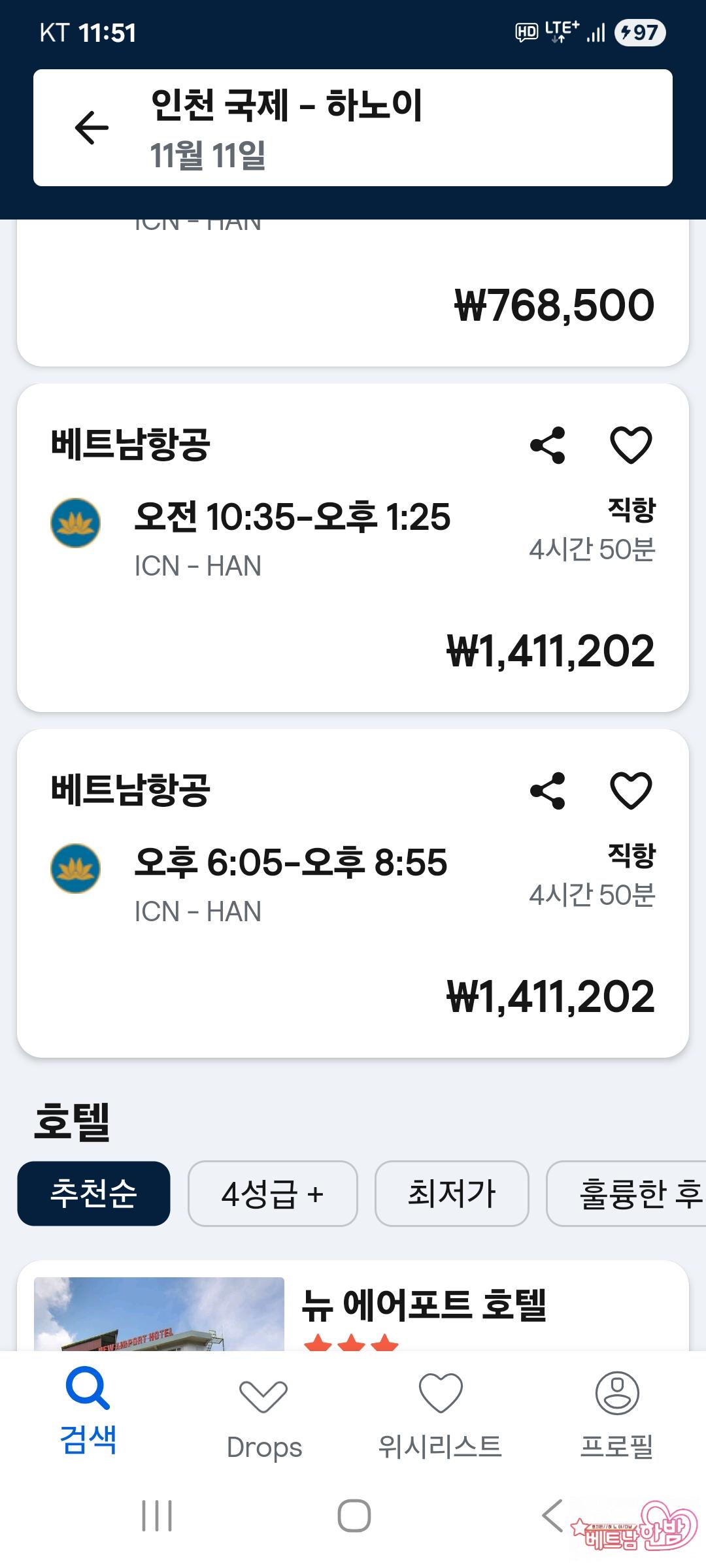
Task: Share the 오전 10:35 베트남항공 flight
Action: click(x=547, y=446)
